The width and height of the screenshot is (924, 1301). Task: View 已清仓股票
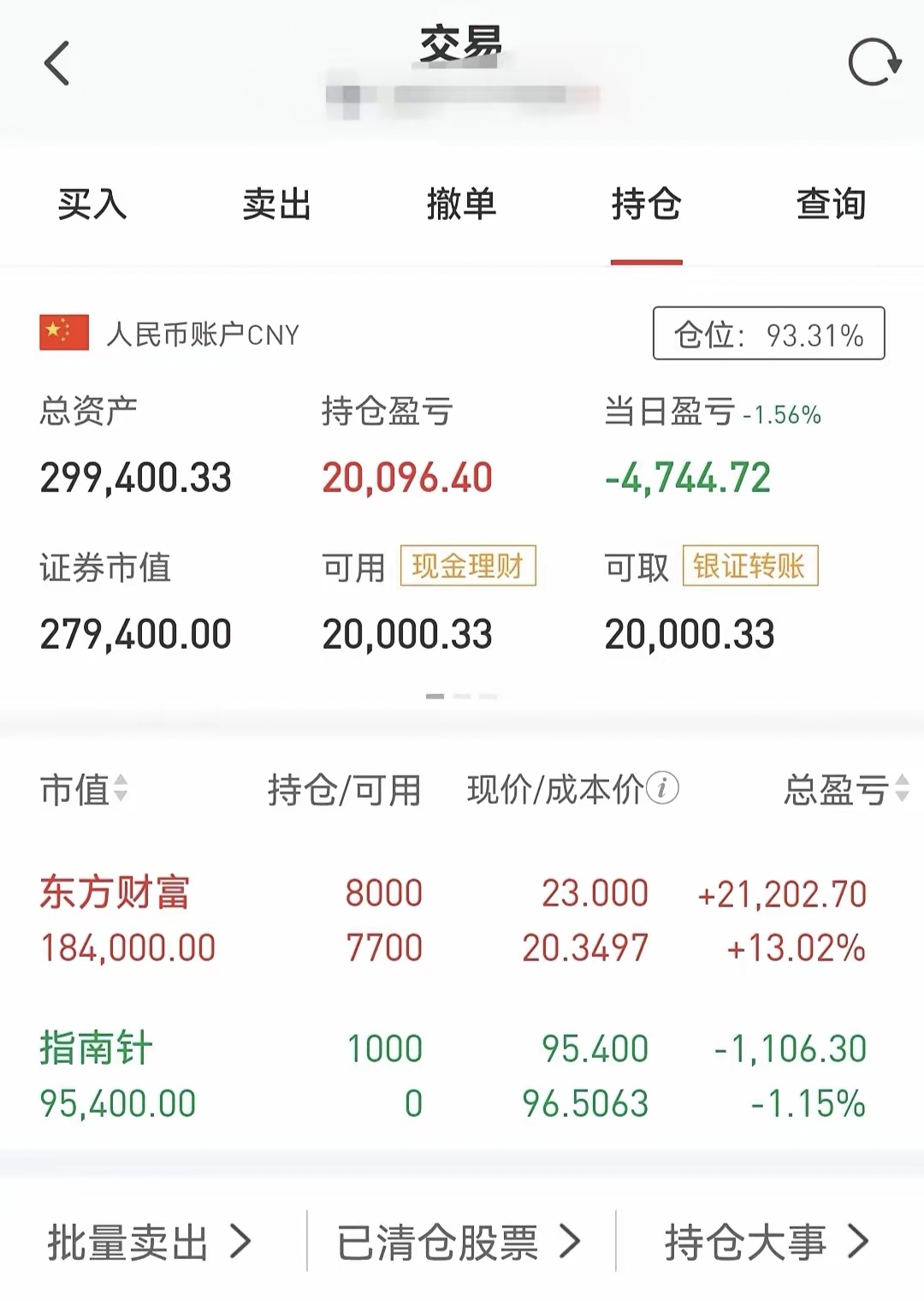(x=459, y=1242)
